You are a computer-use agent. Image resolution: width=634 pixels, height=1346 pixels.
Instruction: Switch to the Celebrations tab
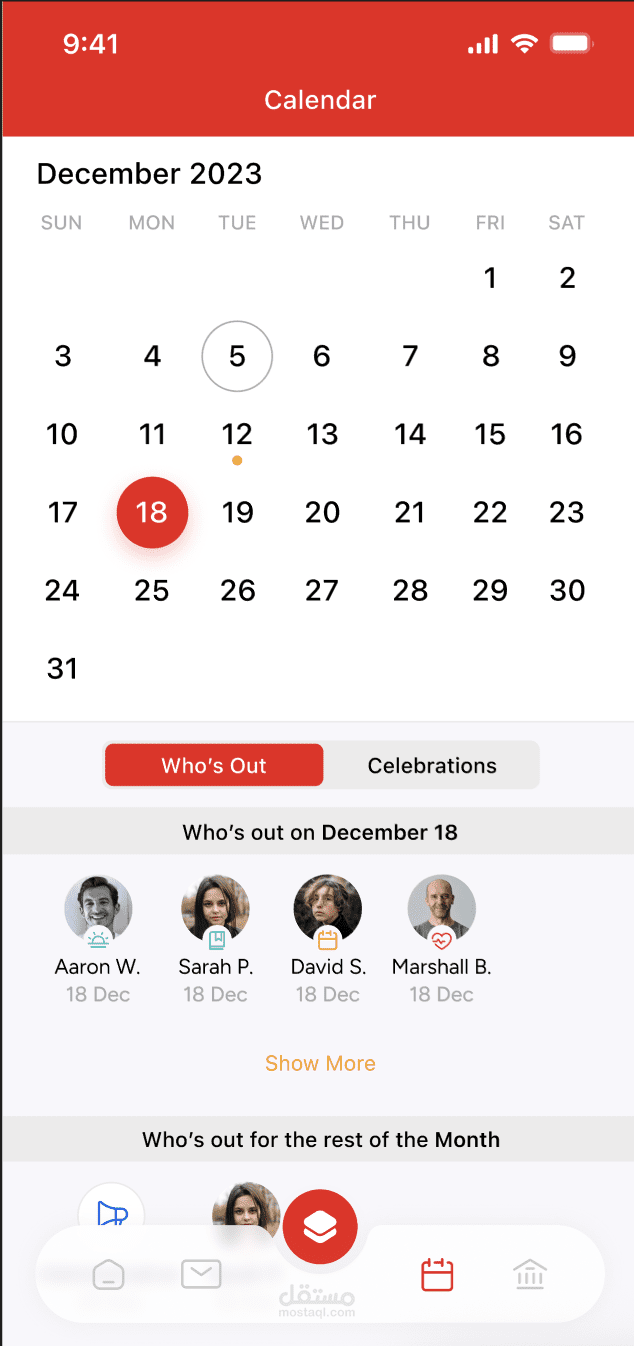coord(432,766)
